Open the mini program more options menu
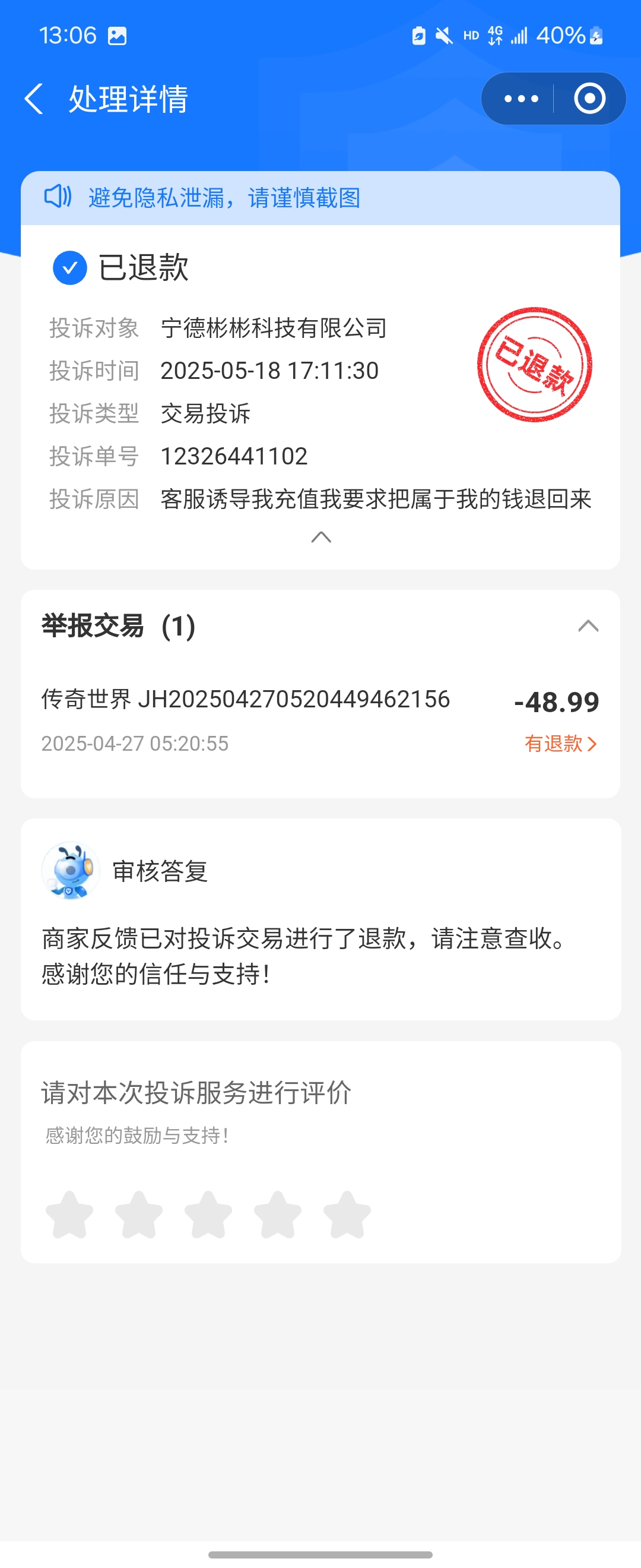The image size is (641, 1568). 521,99
